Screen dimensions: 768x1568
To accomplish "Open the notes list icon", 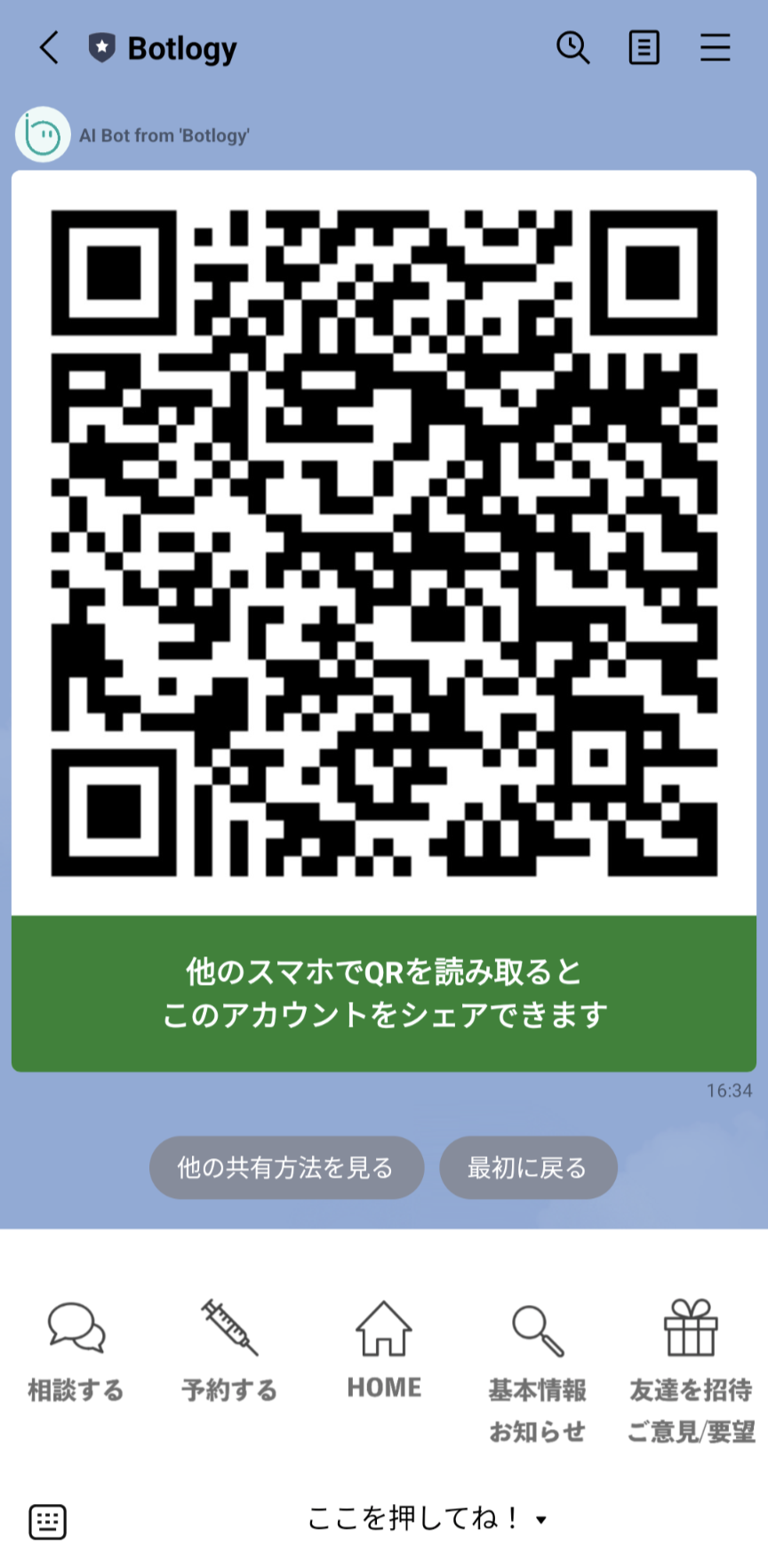I will (x=644, y=48).
